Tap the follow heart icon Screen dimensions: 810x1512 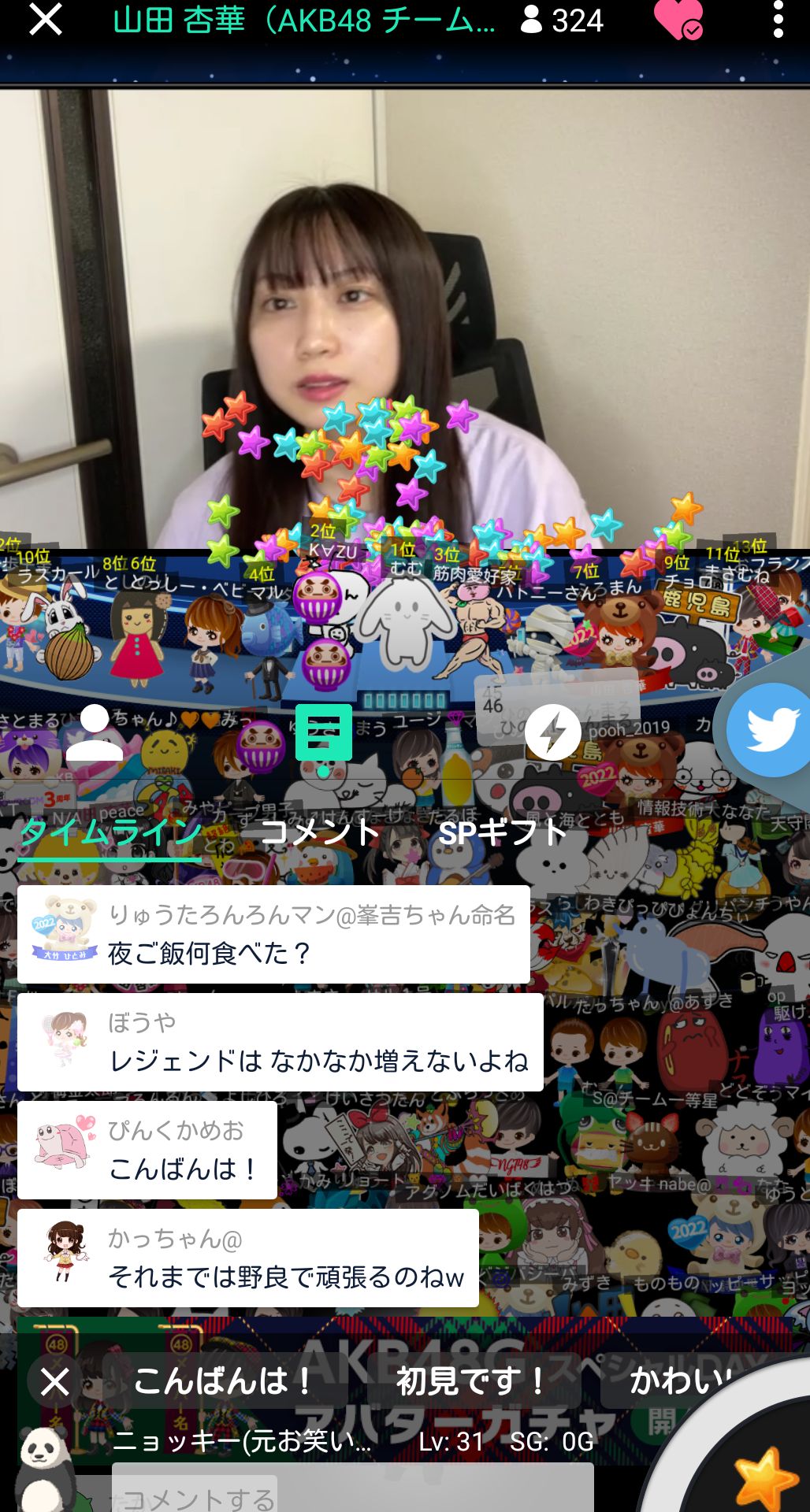678,19
